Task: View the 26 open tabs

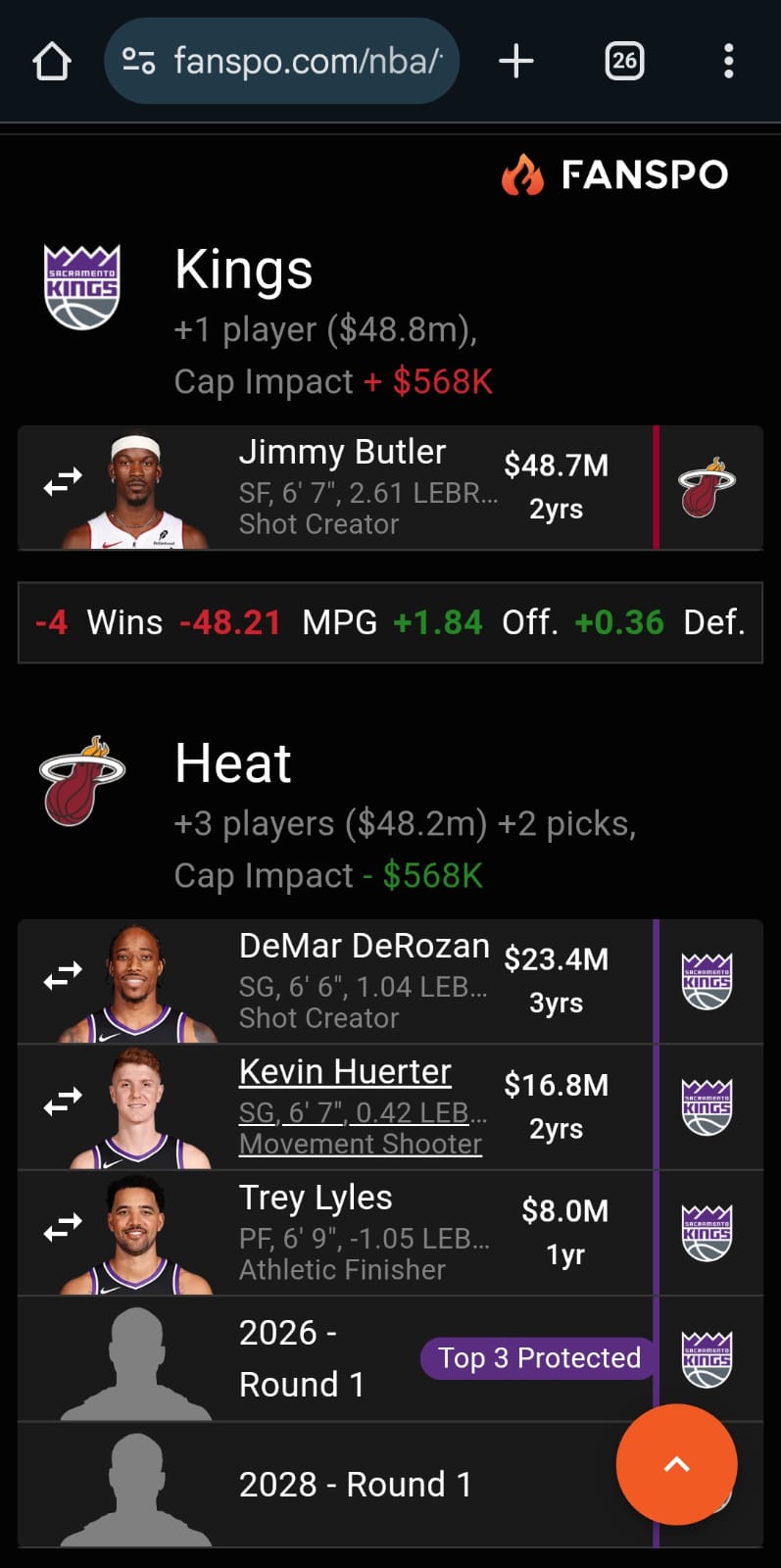Action: [x=624, y=62]
